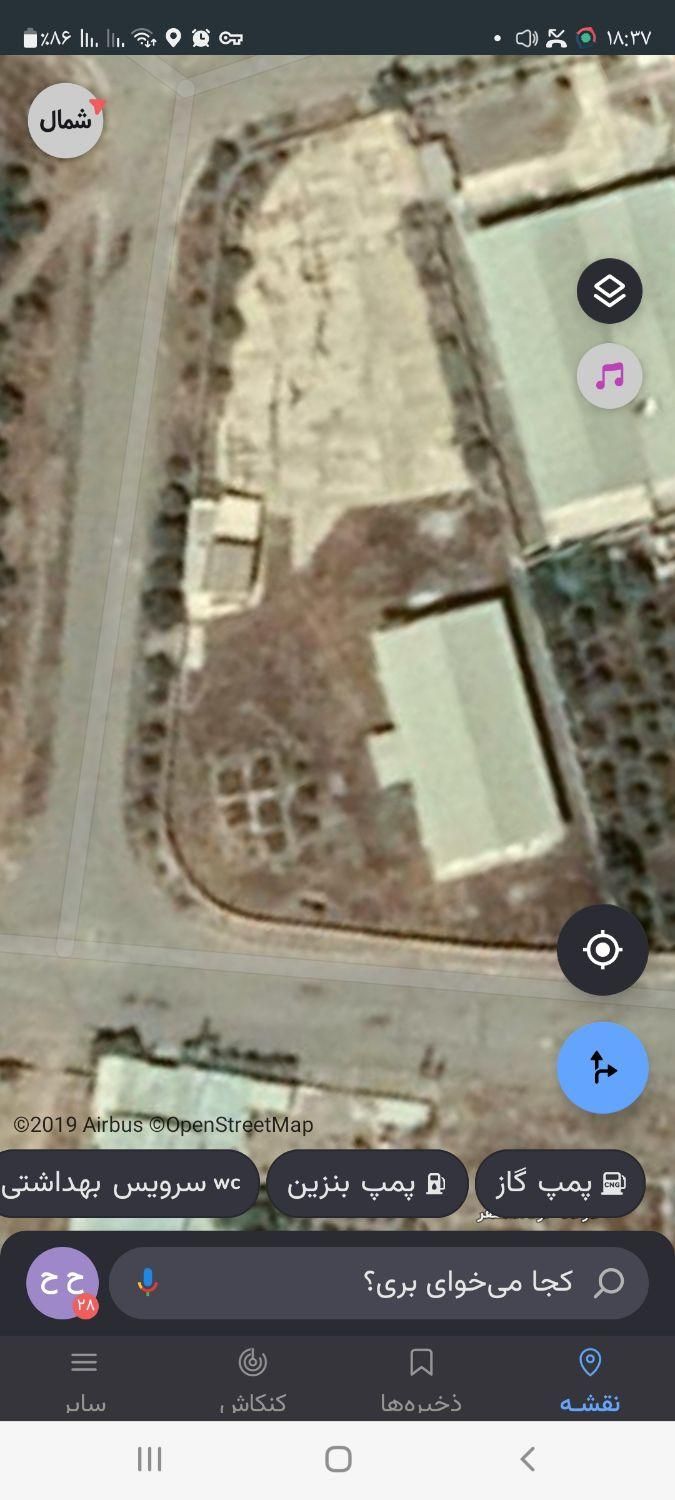Select the سرویس بهداشتی chip
The height and width of the screenshot is (1500, 675).
125,1184
